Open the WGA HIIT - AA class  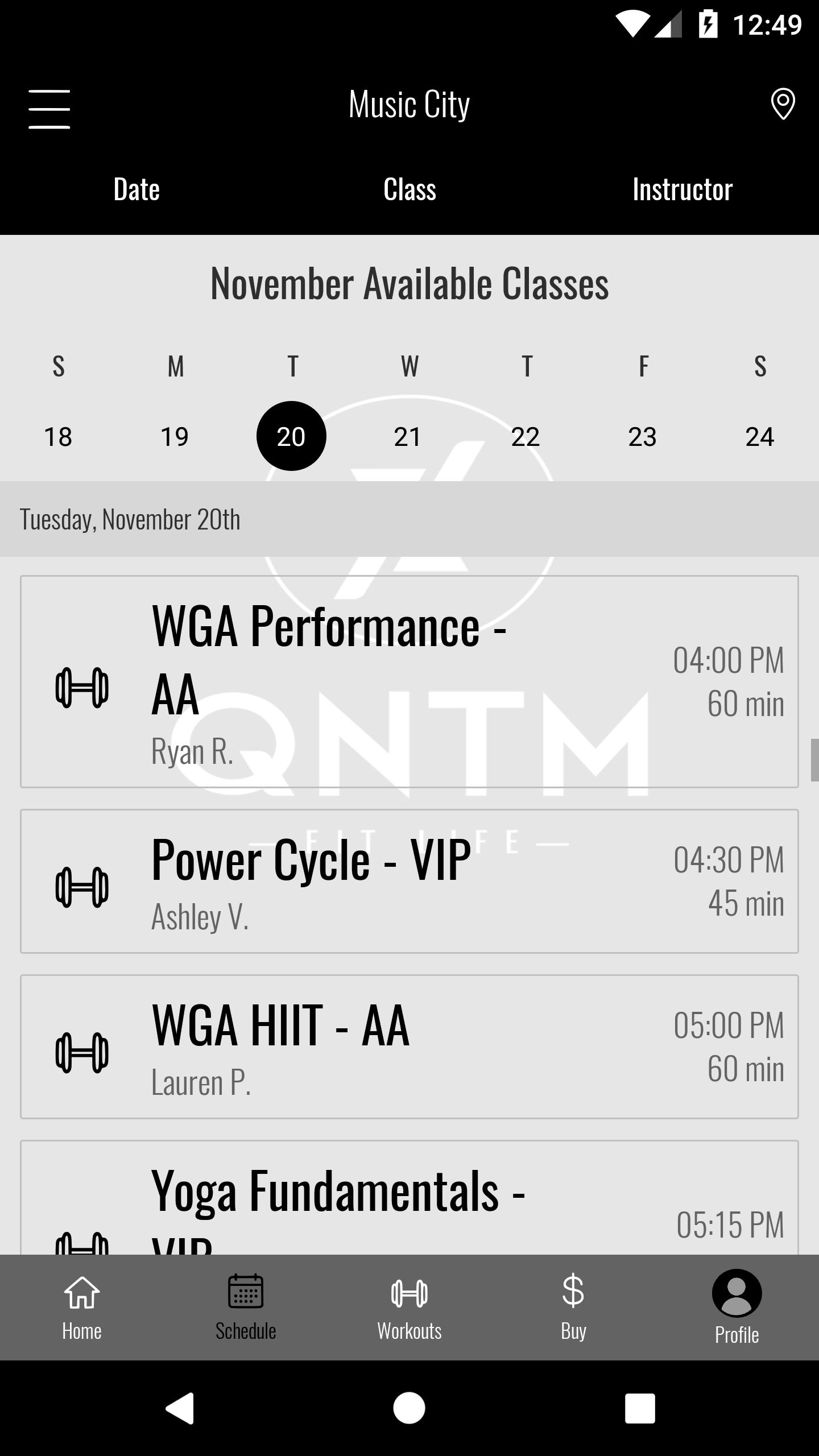(x=409, y=1046)
